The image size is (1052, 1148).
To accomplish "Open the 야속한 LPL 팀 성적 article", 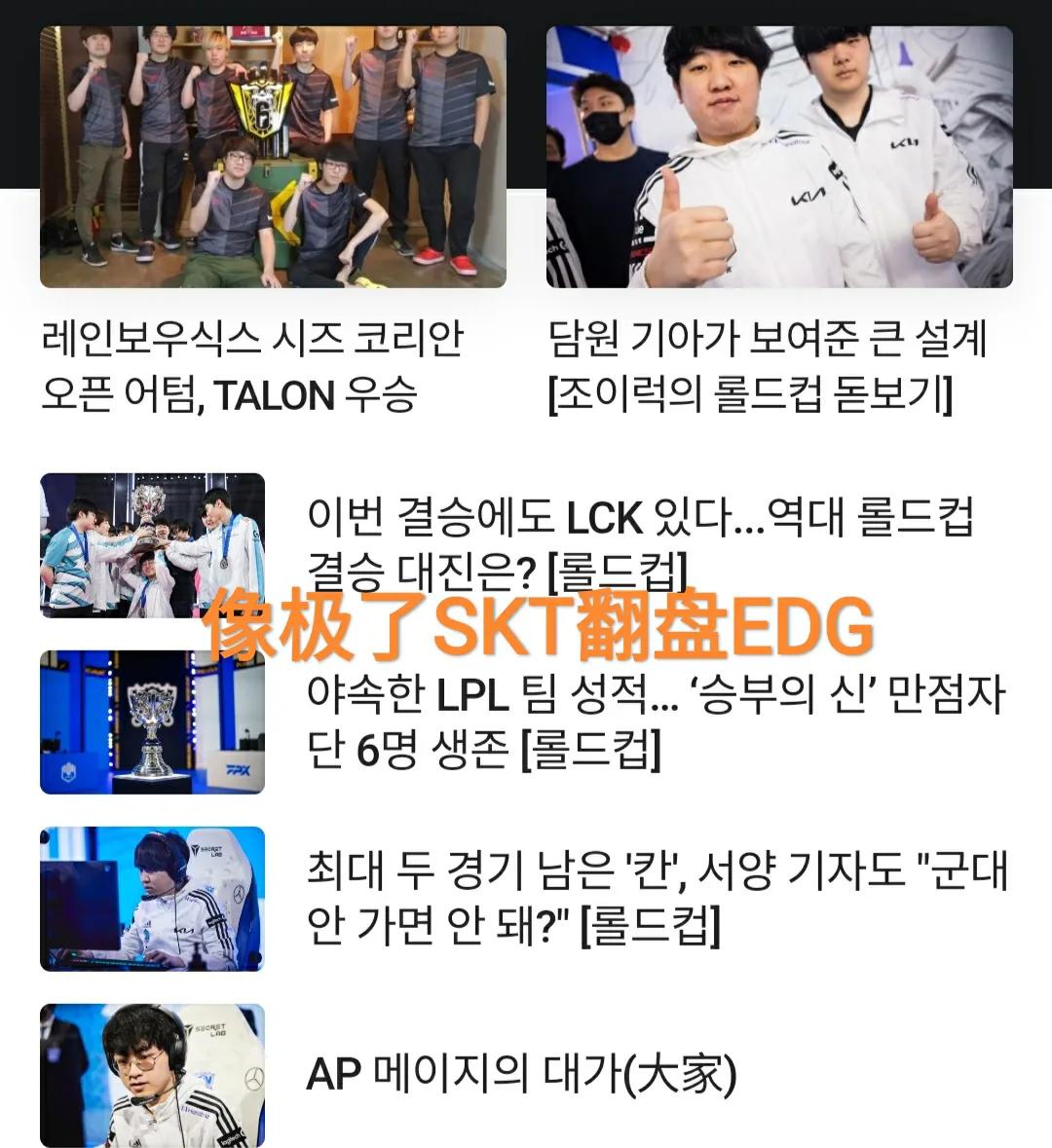I will (x=655, y=722).
